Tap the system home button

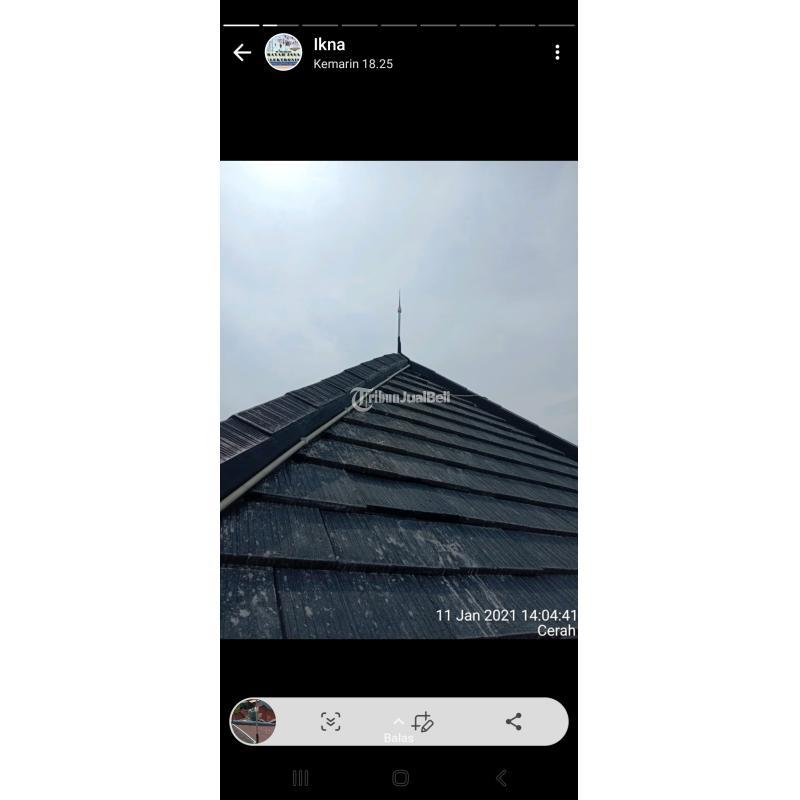[400, 778]
